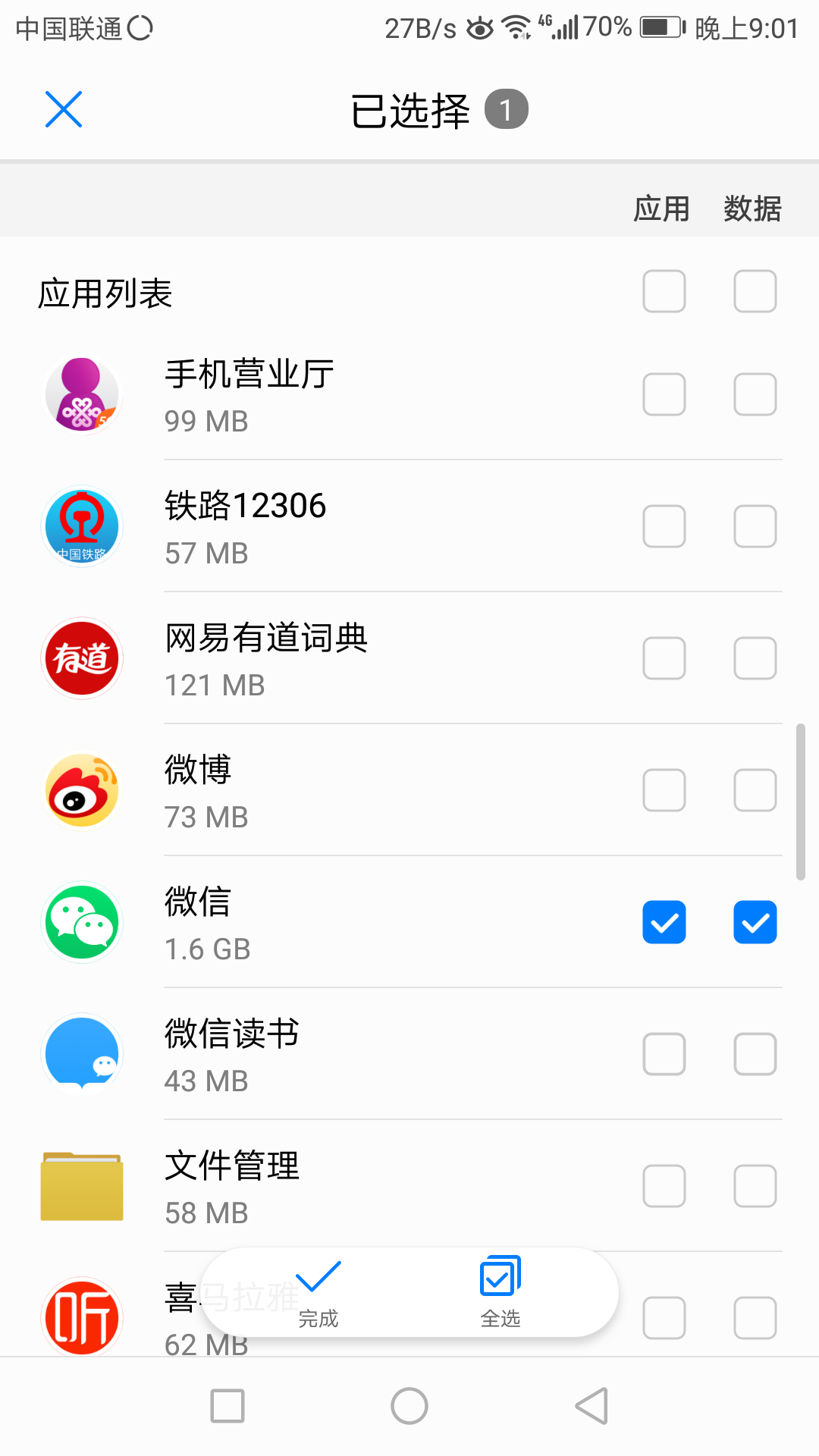Check the 数据 checkbox for 微信读书
This screenshot has width=819, height=1456.
(755, 1054)
